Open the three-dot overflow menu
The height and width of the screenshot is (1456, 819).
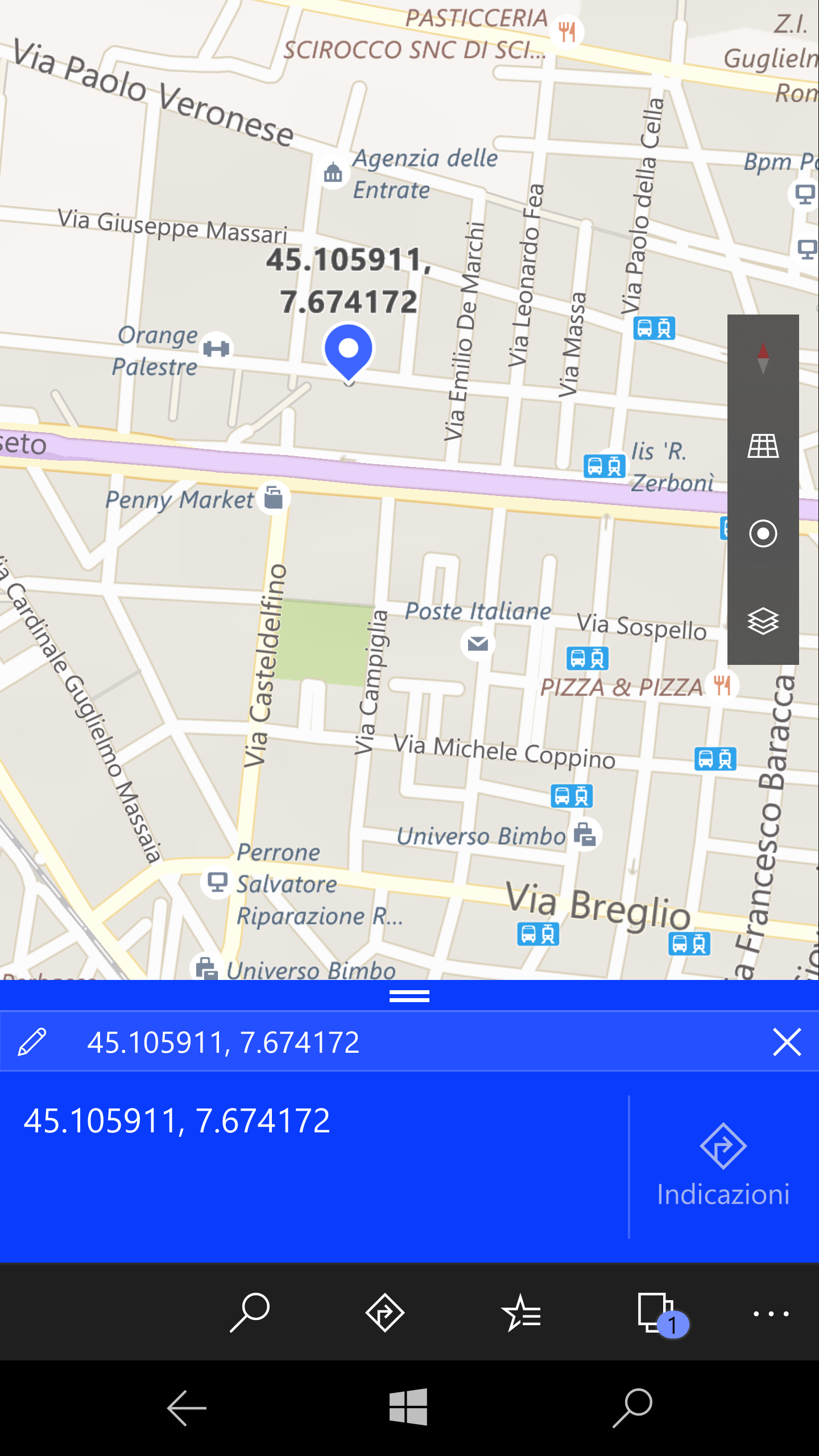771,1314
